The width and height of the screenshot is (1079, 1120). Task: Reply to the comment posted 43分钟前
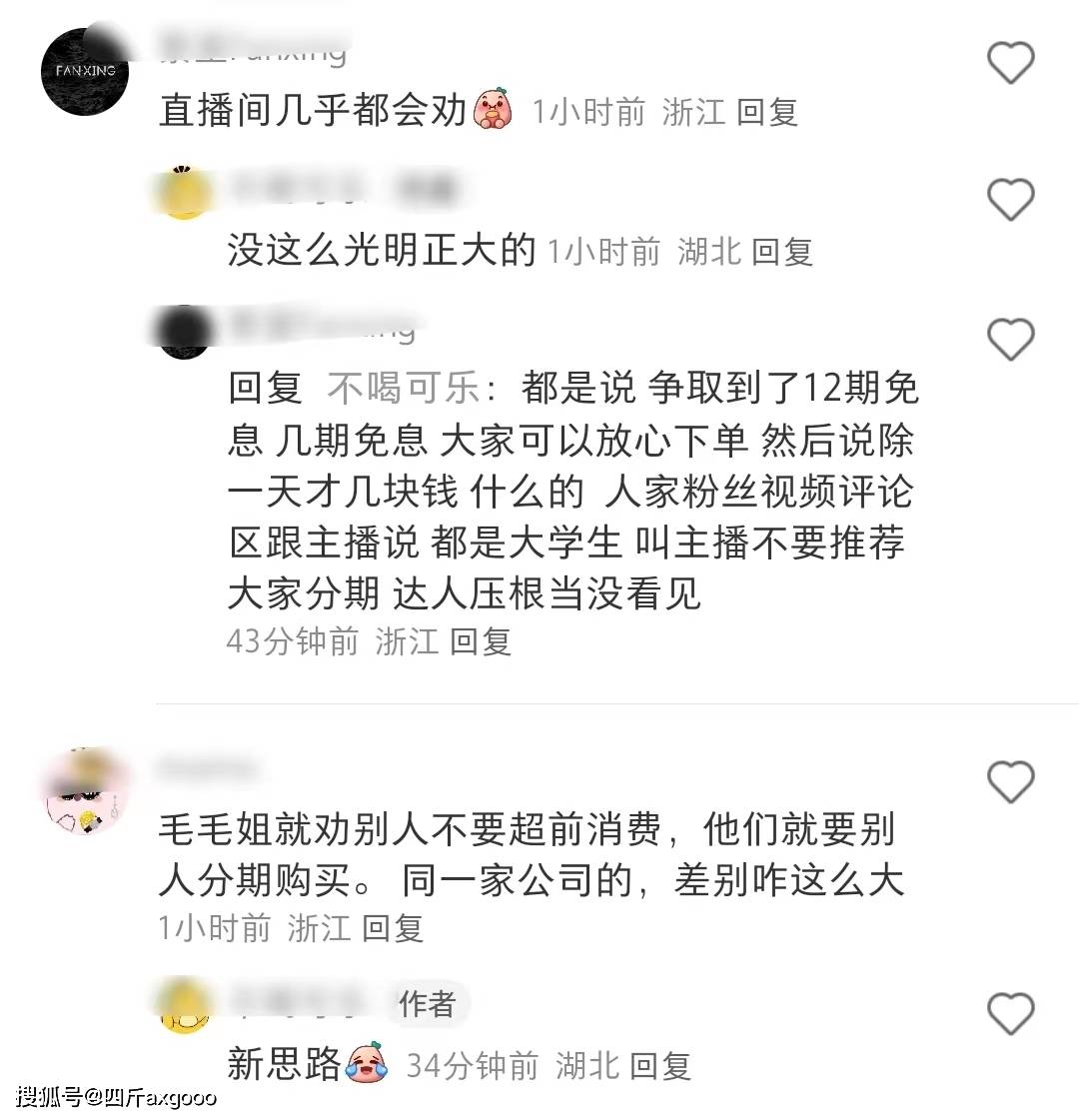tap(481, 640)
